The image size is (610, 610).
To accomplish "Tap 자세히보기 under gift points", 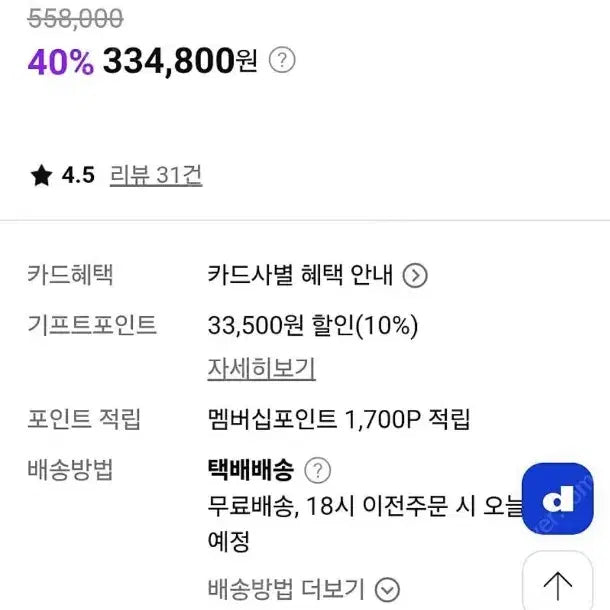I will tap(262, 369).
